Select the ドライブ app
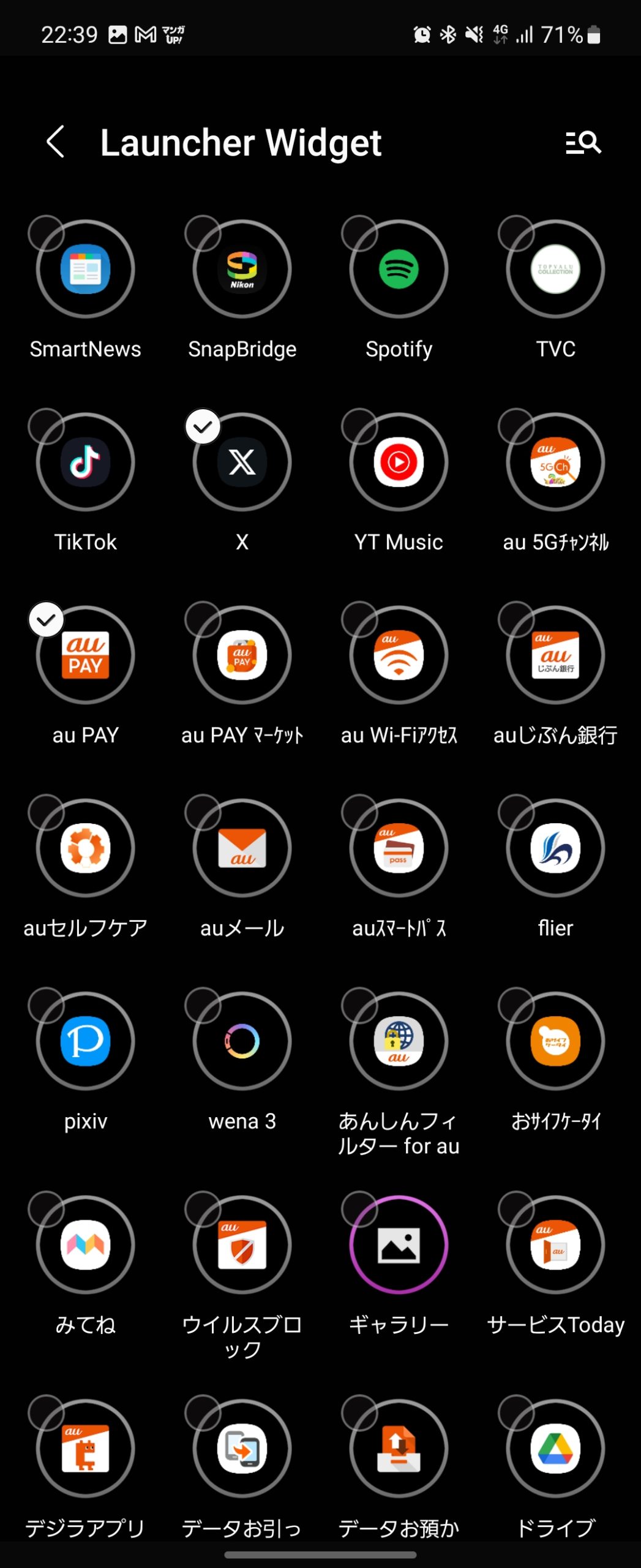 [x=555, y=1449]
